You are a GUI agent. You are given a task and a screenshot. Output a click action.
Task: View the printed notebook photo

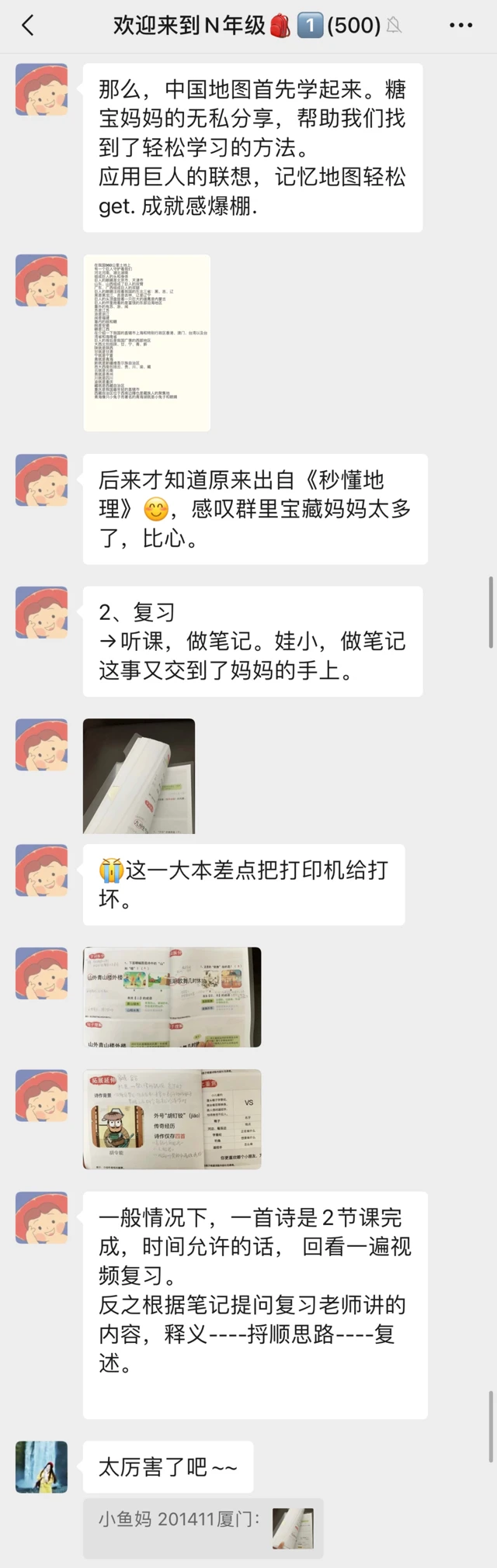139,776
